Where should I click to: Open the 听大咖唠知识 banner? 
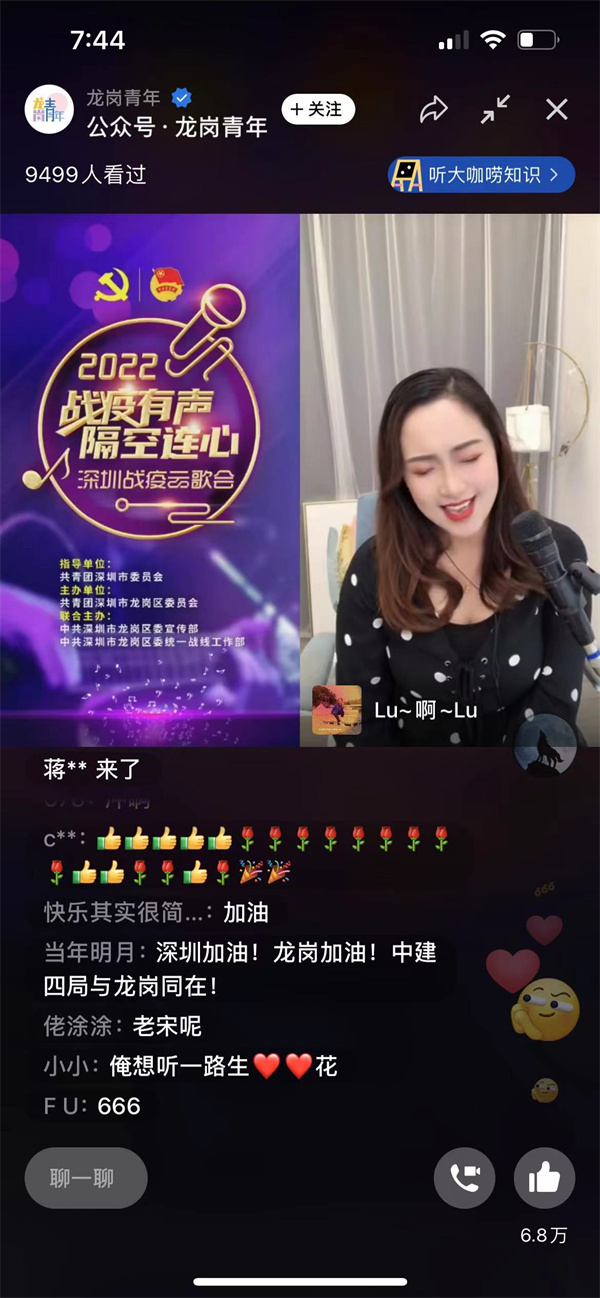point(482,175)
